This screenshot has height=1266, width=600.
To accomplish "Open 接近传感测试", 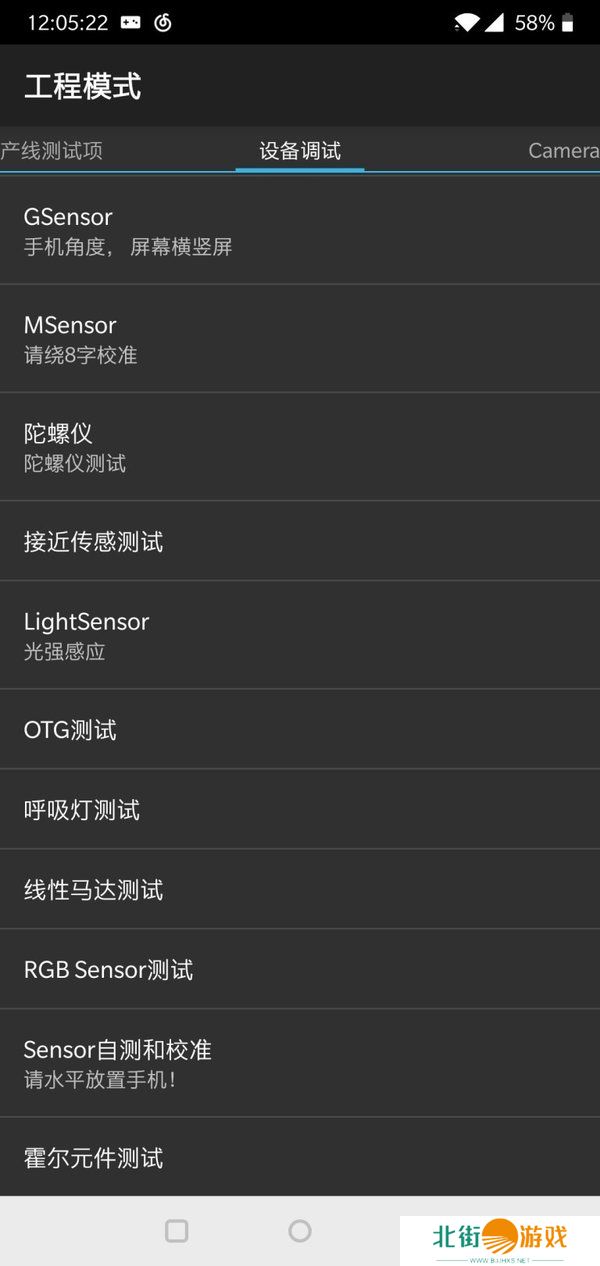I will [x=300, y=541].
